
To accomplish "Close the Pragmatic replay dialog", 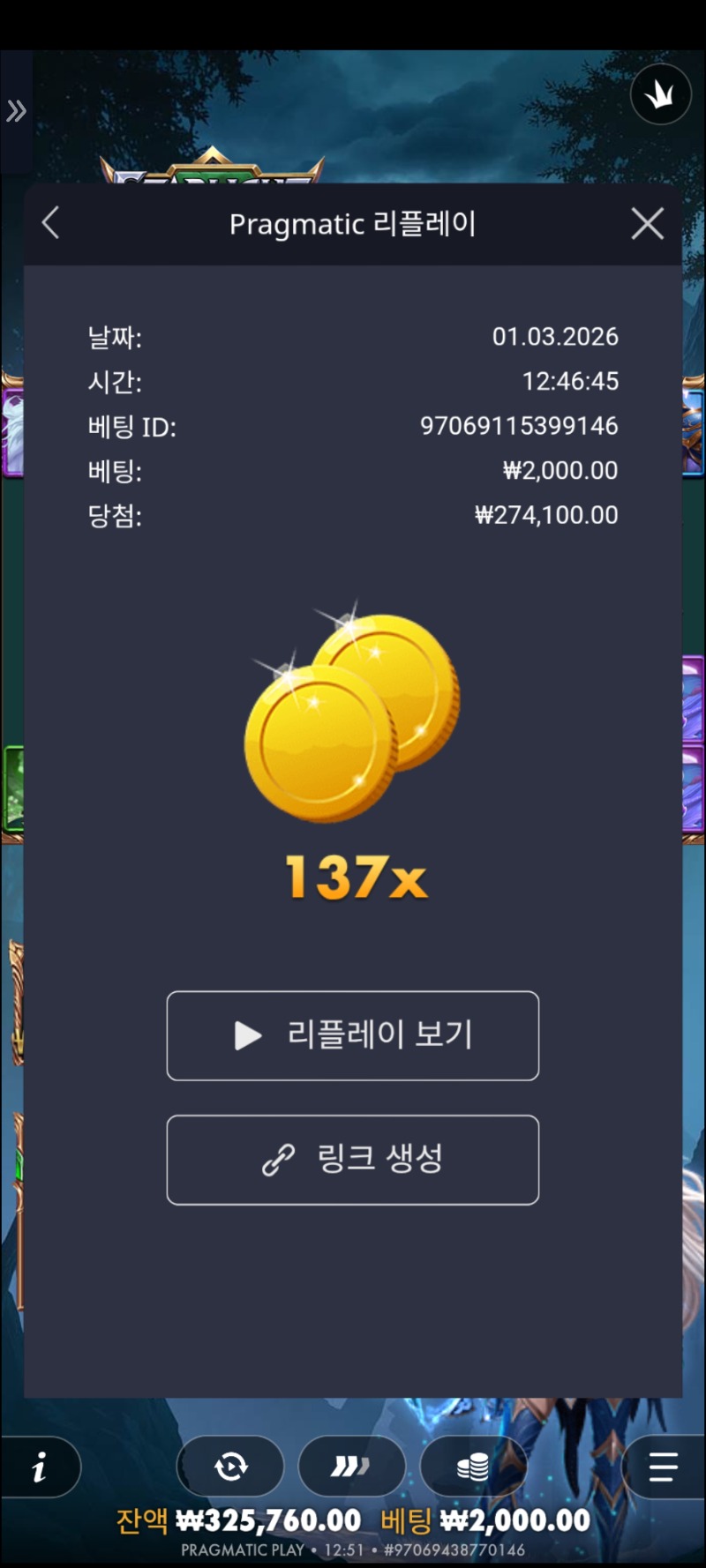I will tap(647, 224).
